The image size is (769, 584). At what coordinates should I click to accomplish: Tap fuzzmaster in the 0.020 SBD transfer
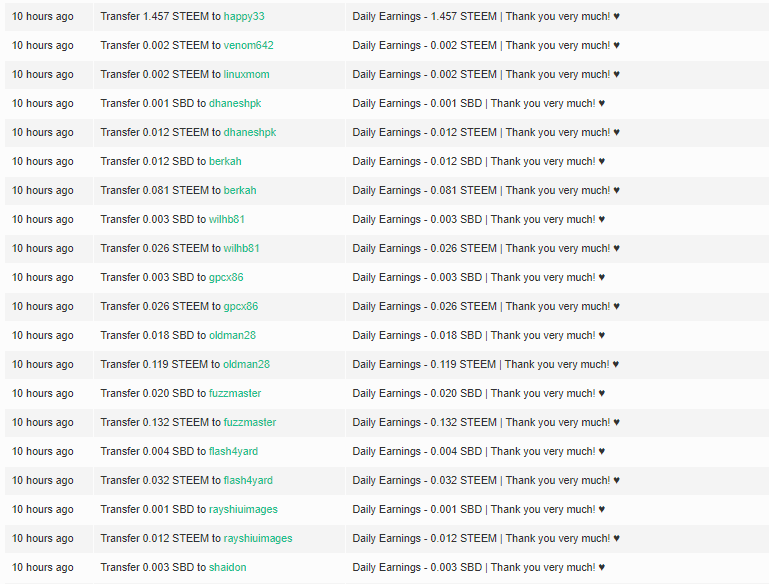(x=235, y=393)
